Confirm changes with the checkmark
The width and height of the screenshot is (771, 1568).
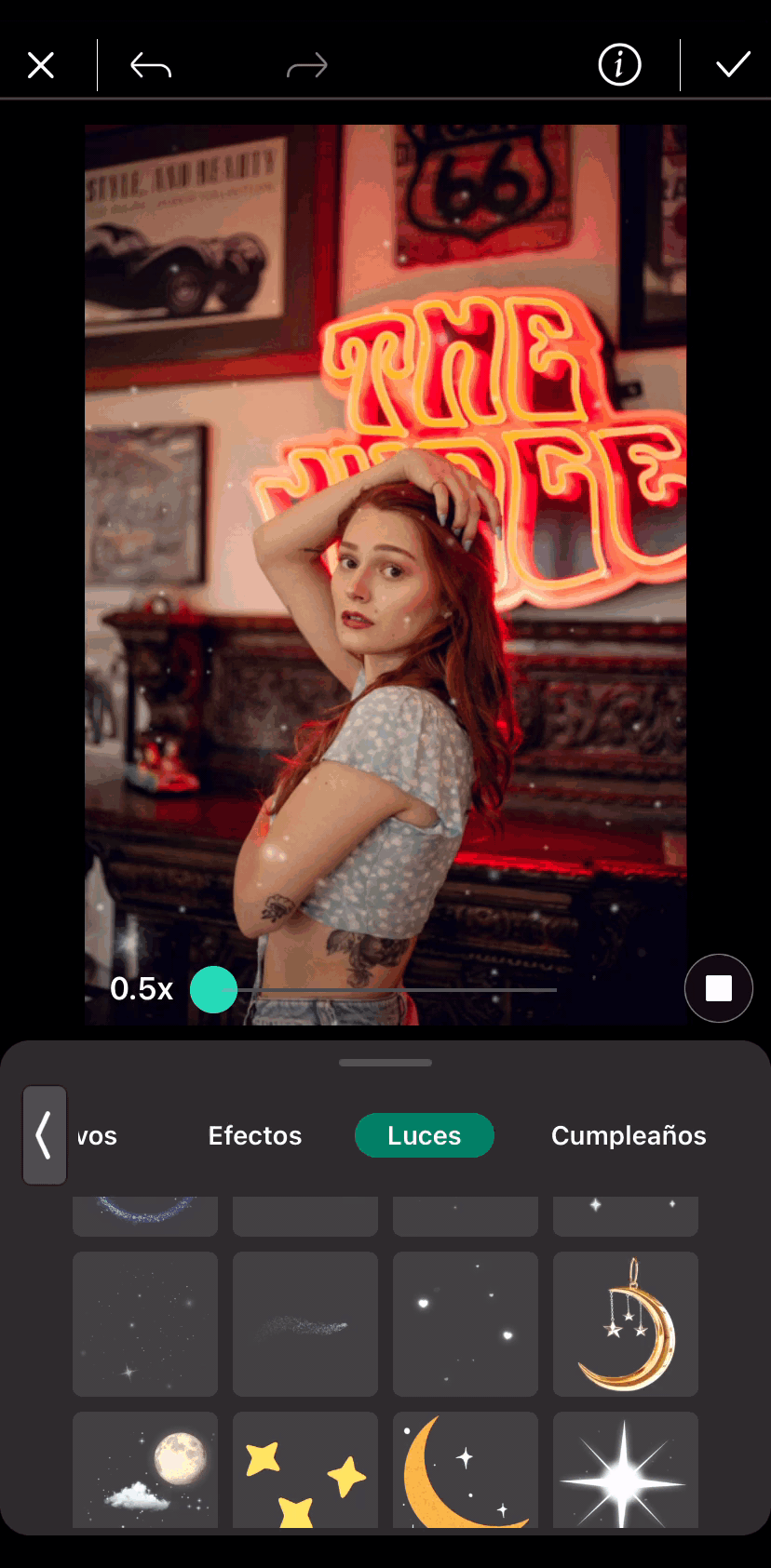(x=733, y=65)
